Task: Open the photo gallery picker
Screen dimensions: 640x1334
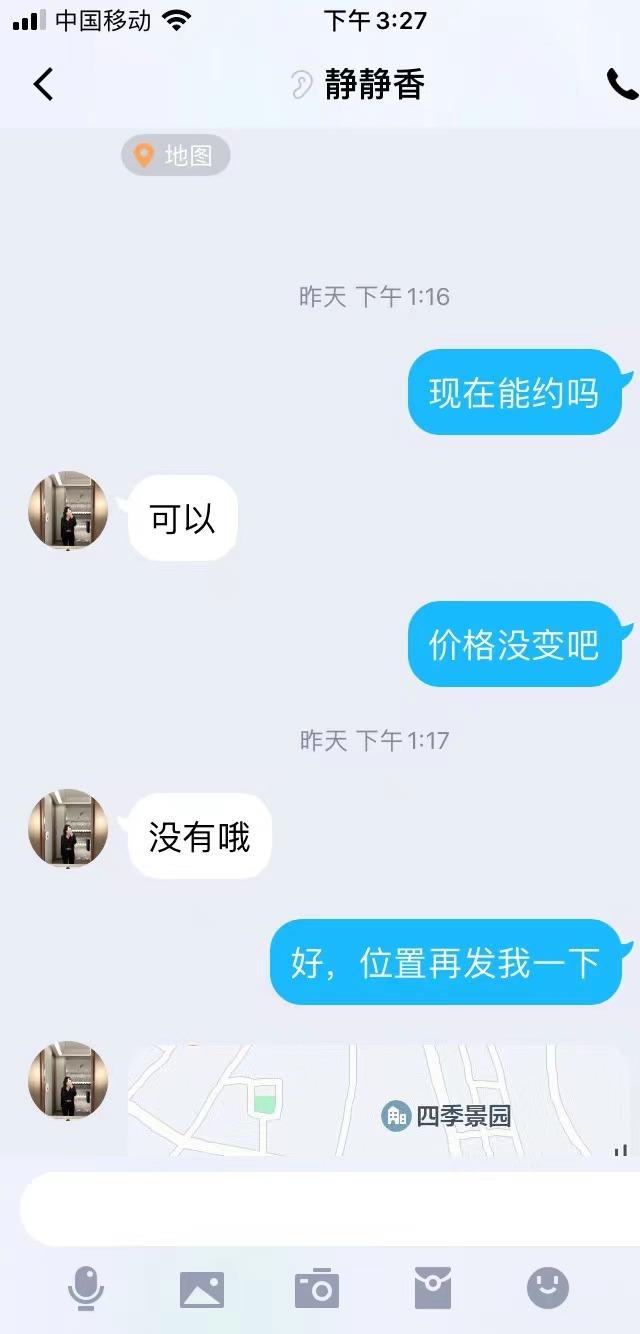Action: click(x=202, y=1289)
